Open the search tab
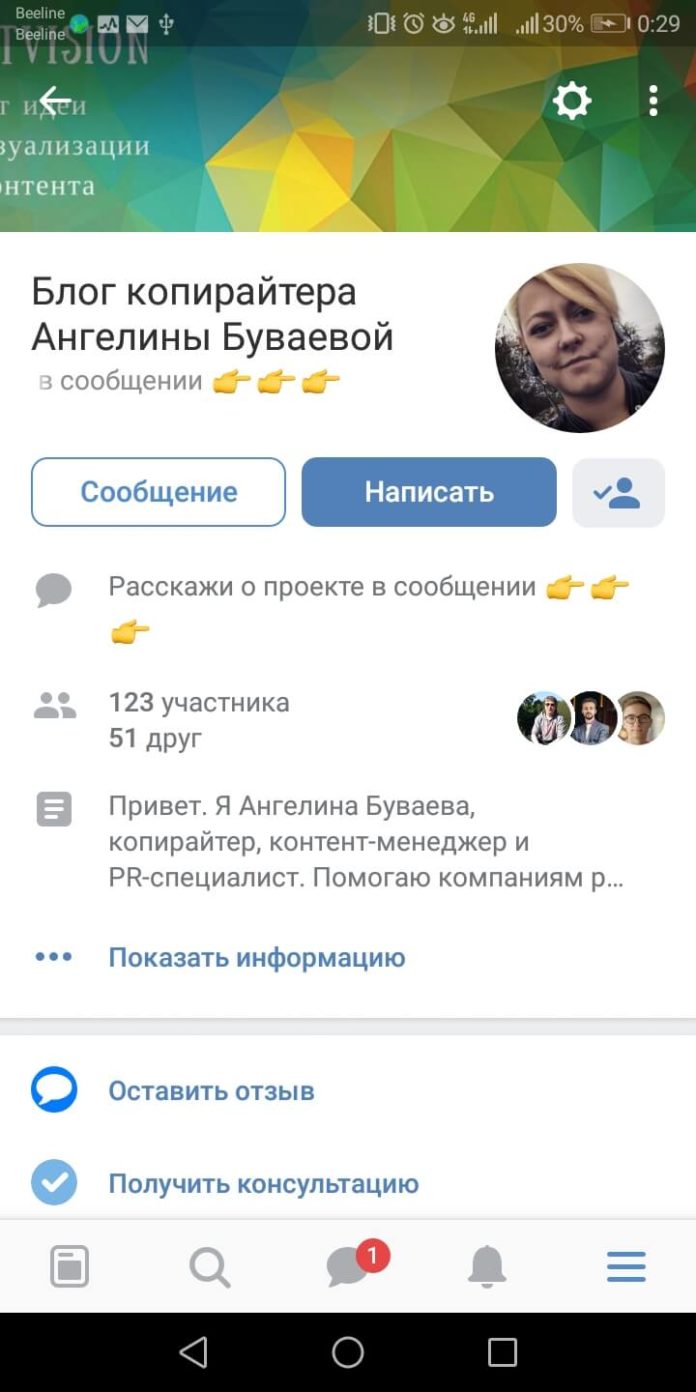Screen dimensions: 696x1392 point(209,1267)
